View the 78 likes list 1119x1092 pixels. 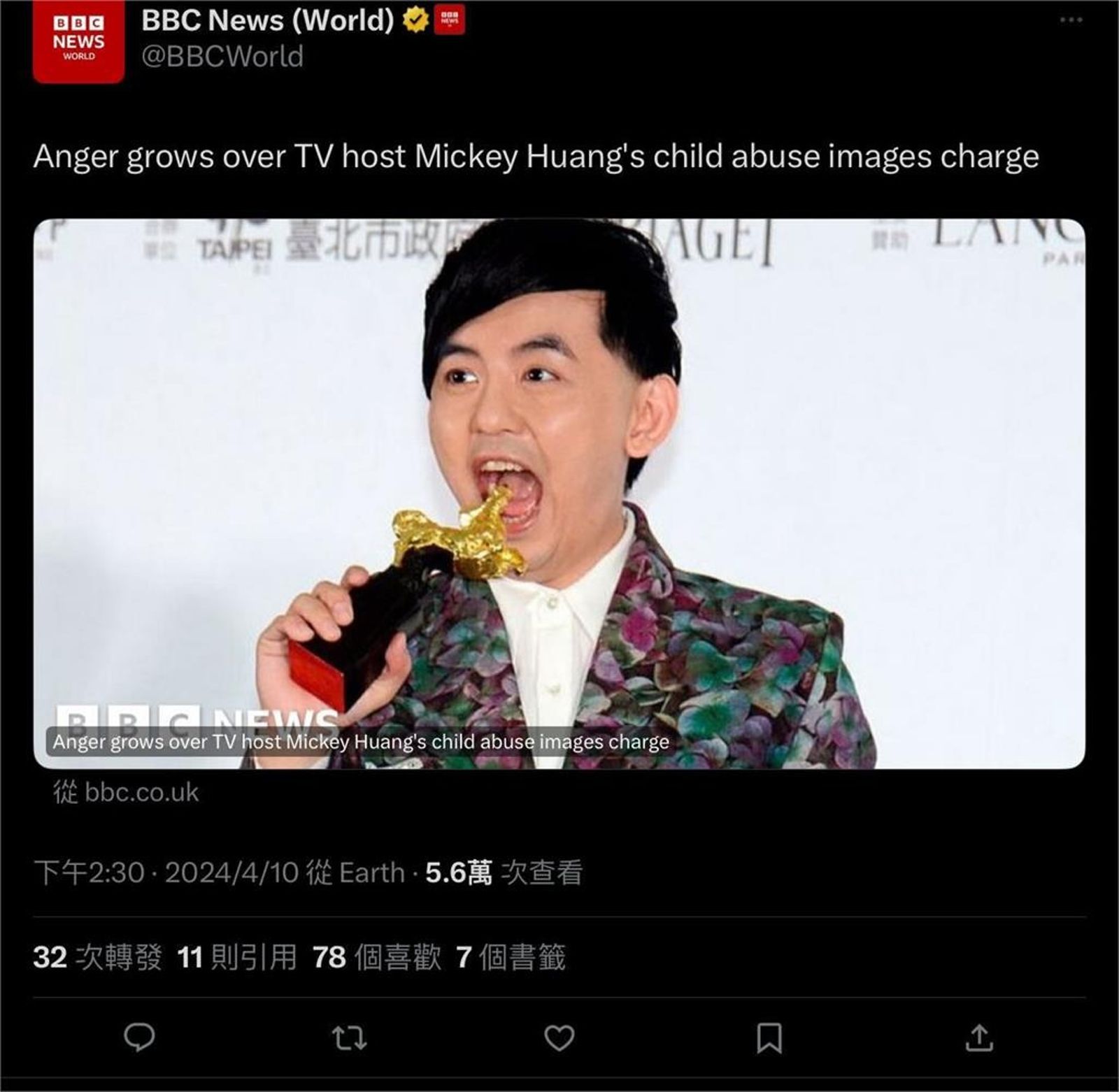tap(377, 957)
